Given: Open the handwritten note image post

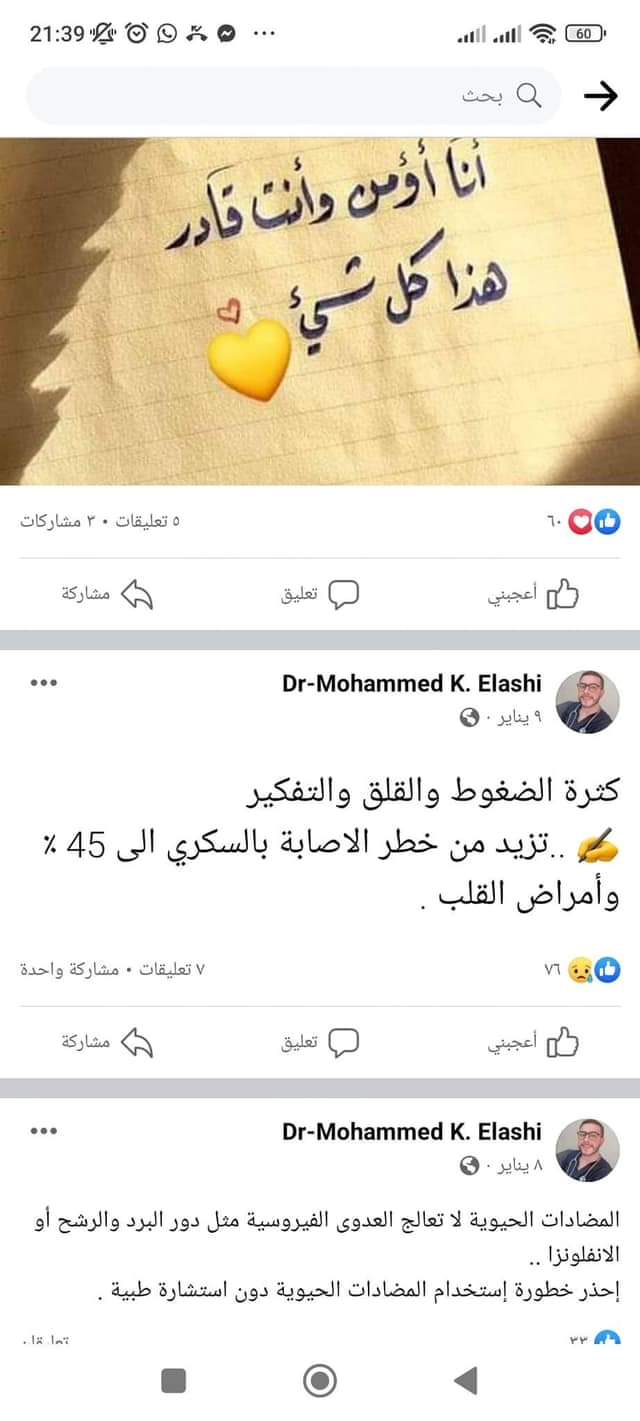Looking at the screenshot, I should pos(320,310).
